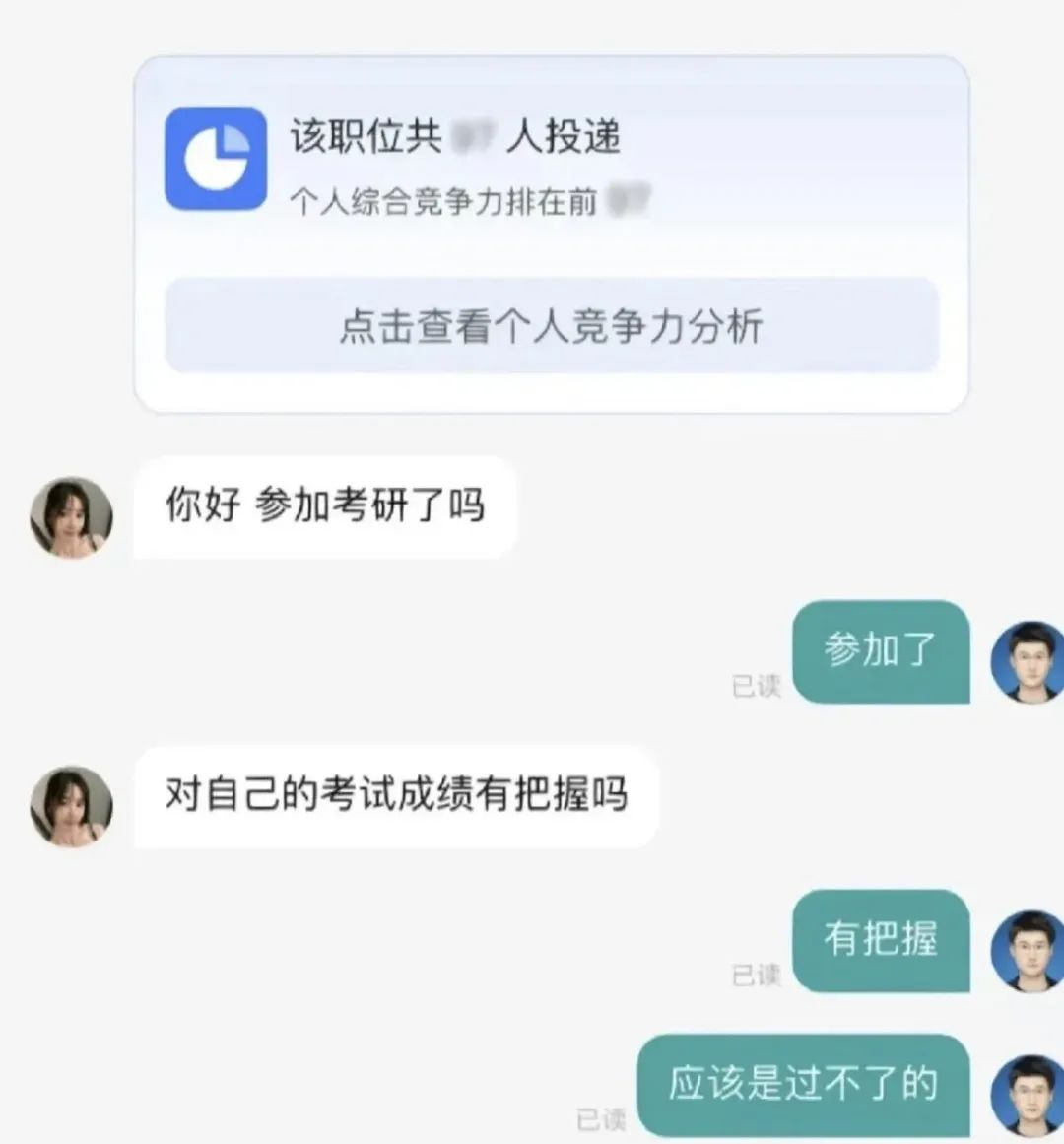Image resolution: width=1064 pixels, height=1144 pixels.
Task: Select the recruiter avatar beside 对自己的考试成绩有把握吗
Action: click(x=69, y=806)
